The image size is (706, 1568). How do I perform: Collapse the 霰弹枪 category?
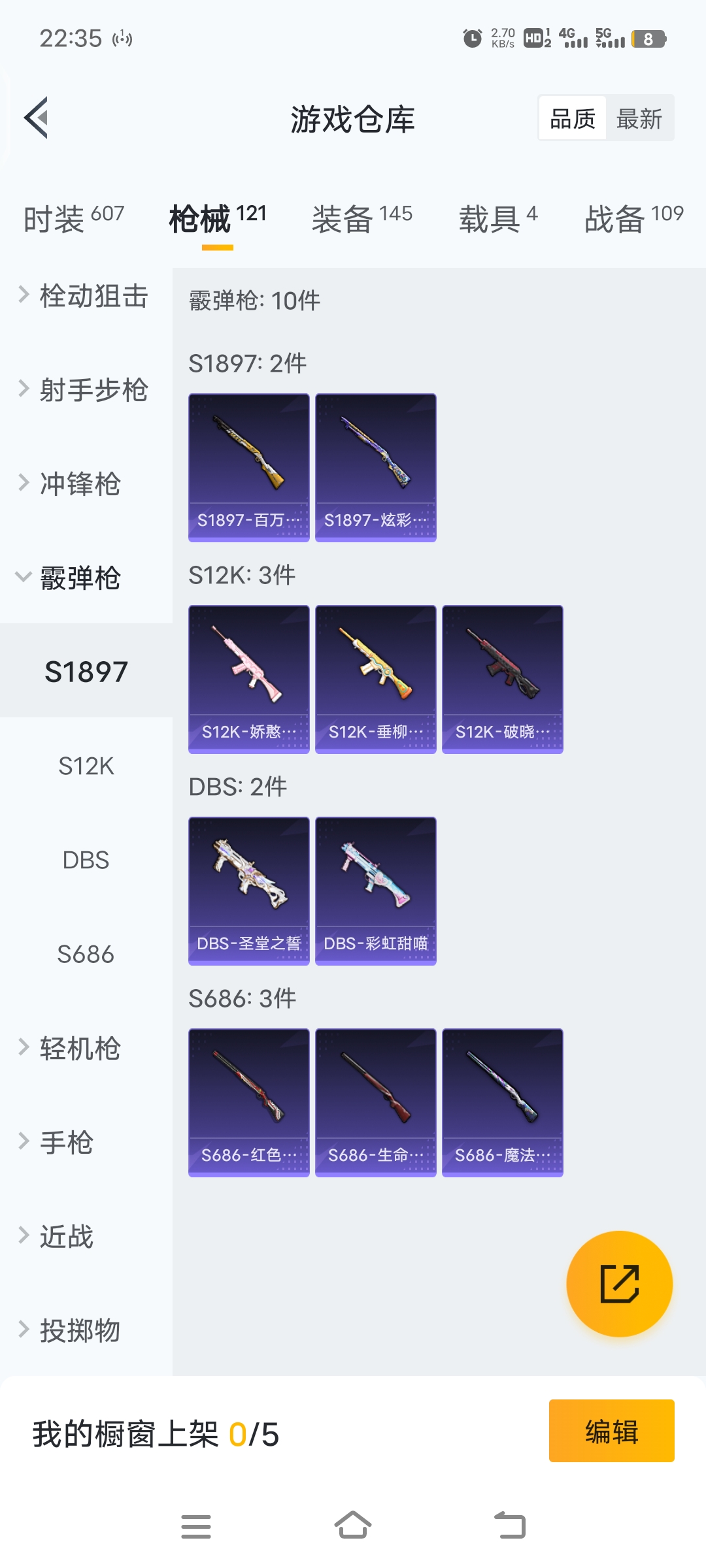[78, 578]
